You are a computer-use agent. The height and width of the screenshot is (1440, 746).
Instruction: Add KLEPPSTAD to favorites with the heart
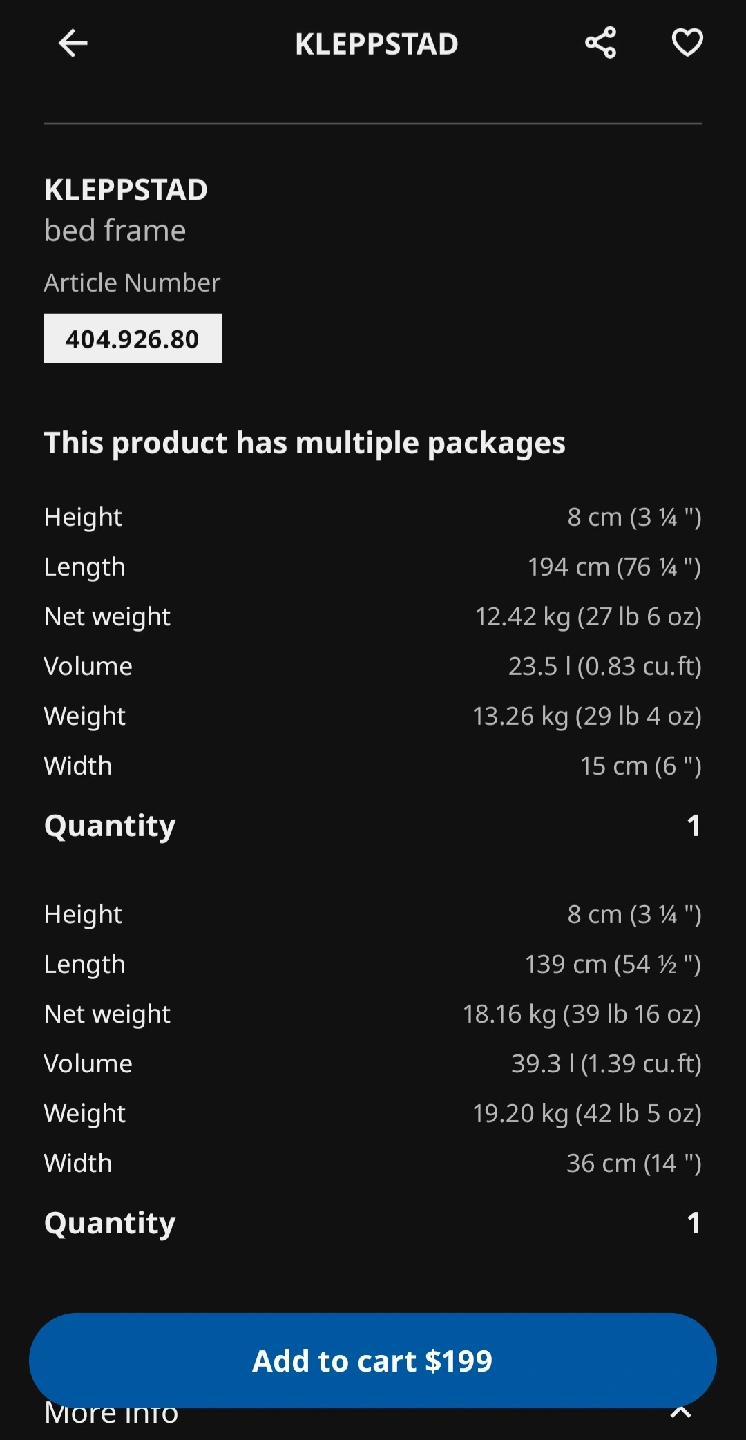(687, 43)
